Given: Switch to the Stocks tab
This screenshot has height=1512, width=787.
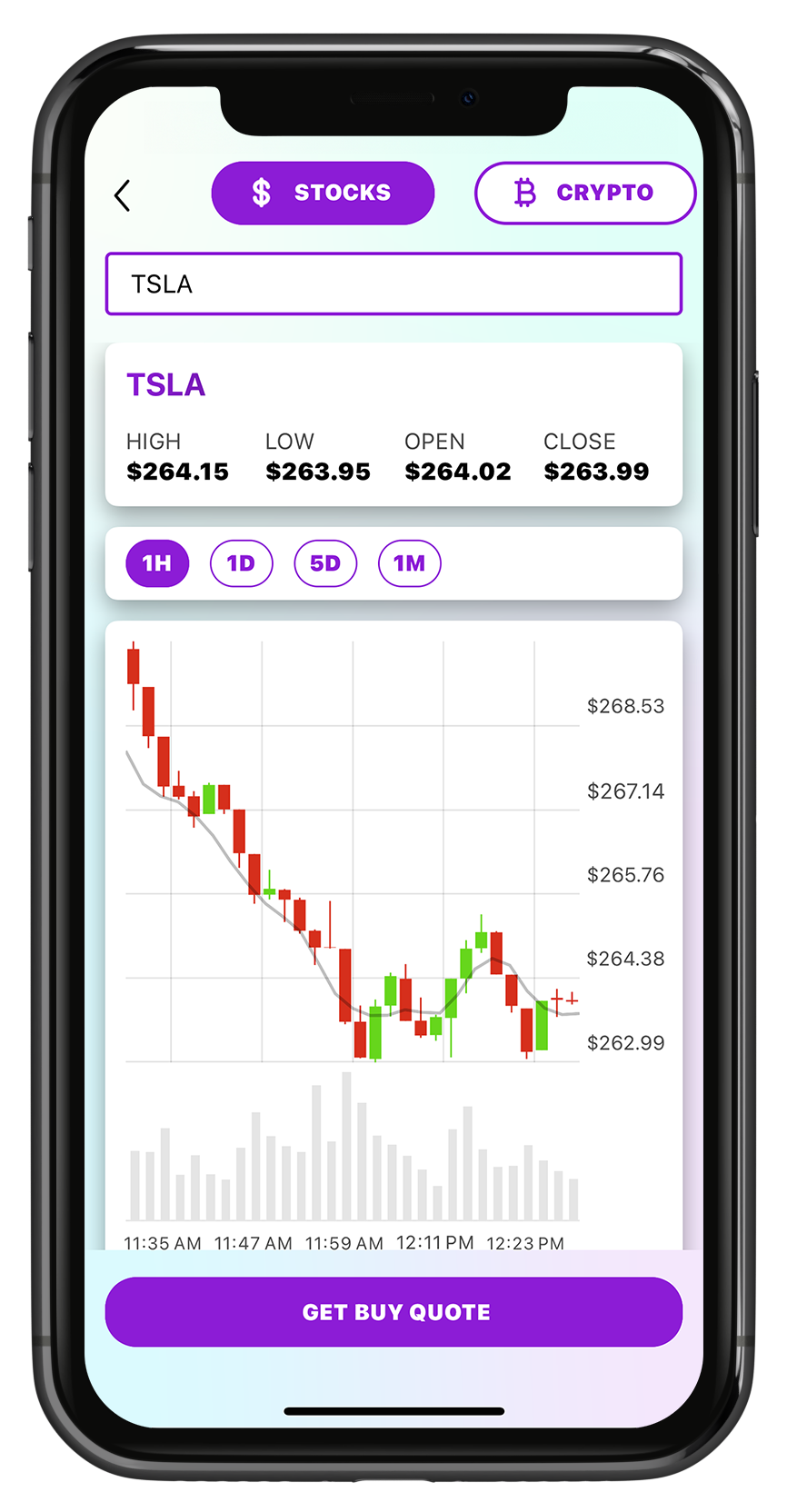Looking at the screenshot, I should (x=323, y=193).
